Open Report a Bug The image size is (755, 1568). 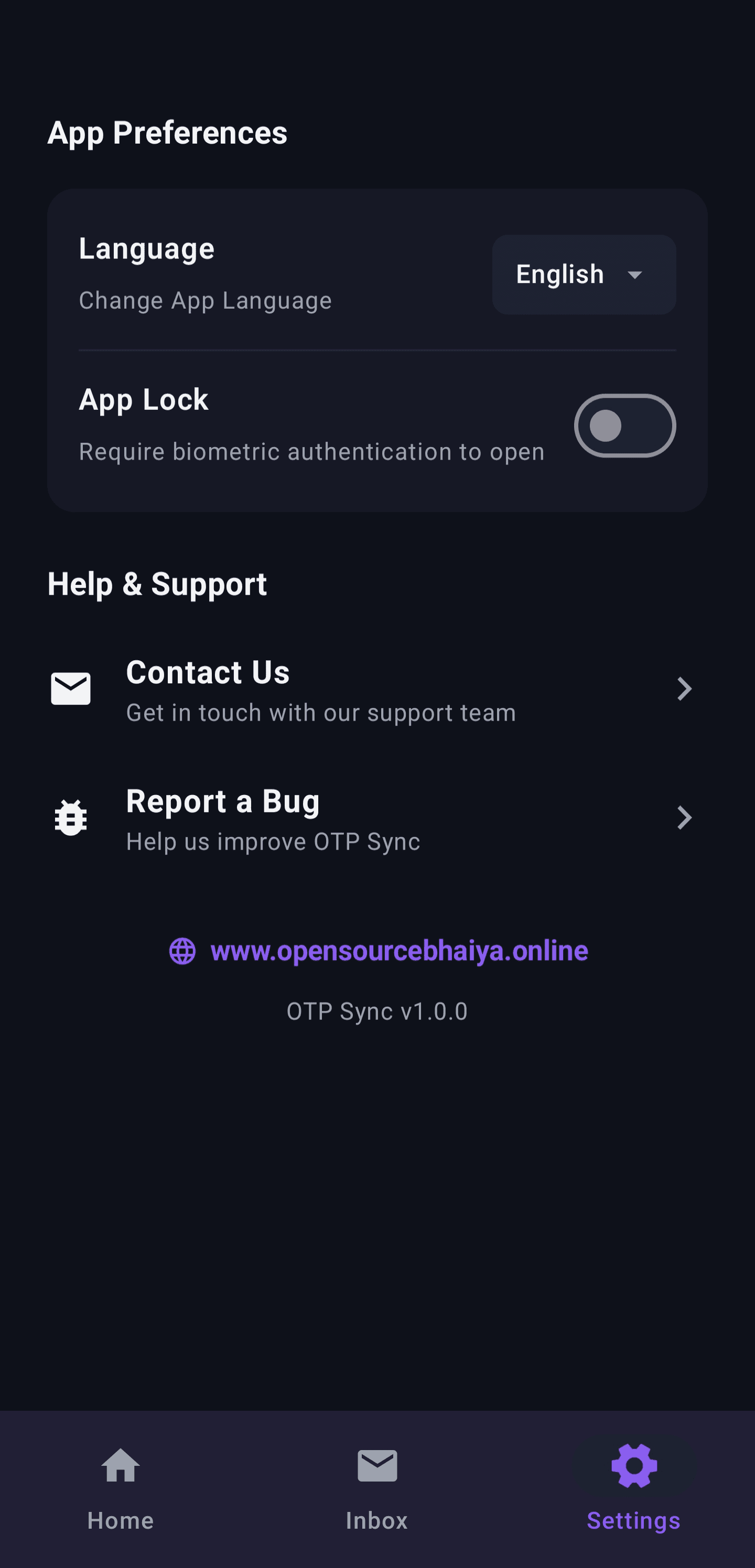(x=377, y=819)
